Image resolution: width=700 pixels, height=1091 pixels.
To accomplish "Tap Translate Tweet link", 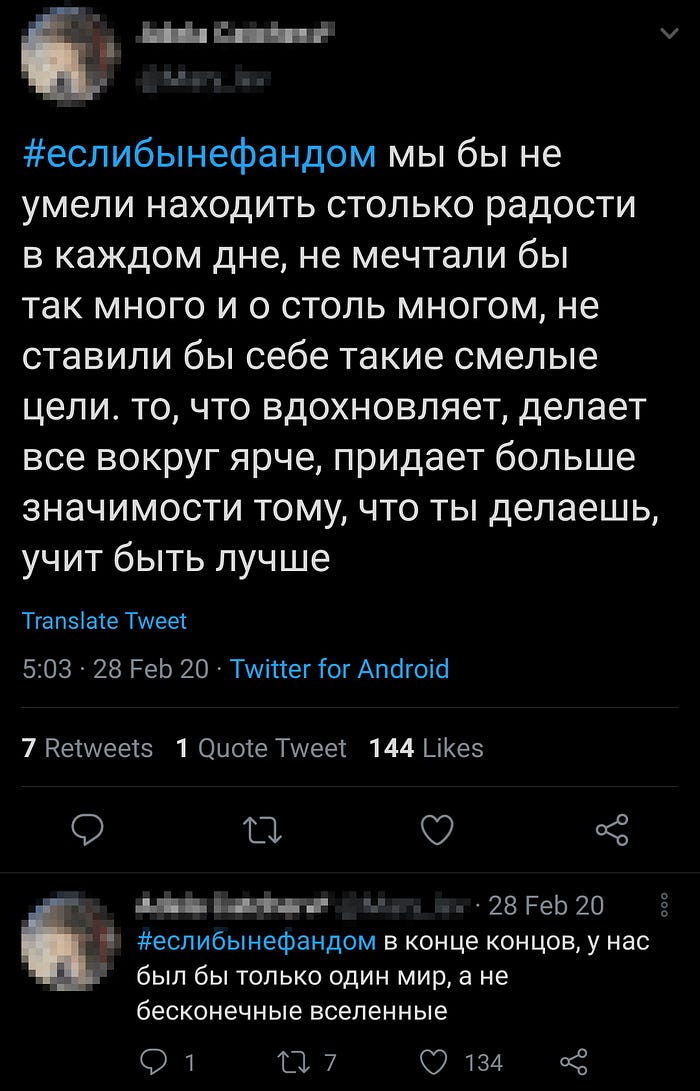I will [x=104, y=621].
